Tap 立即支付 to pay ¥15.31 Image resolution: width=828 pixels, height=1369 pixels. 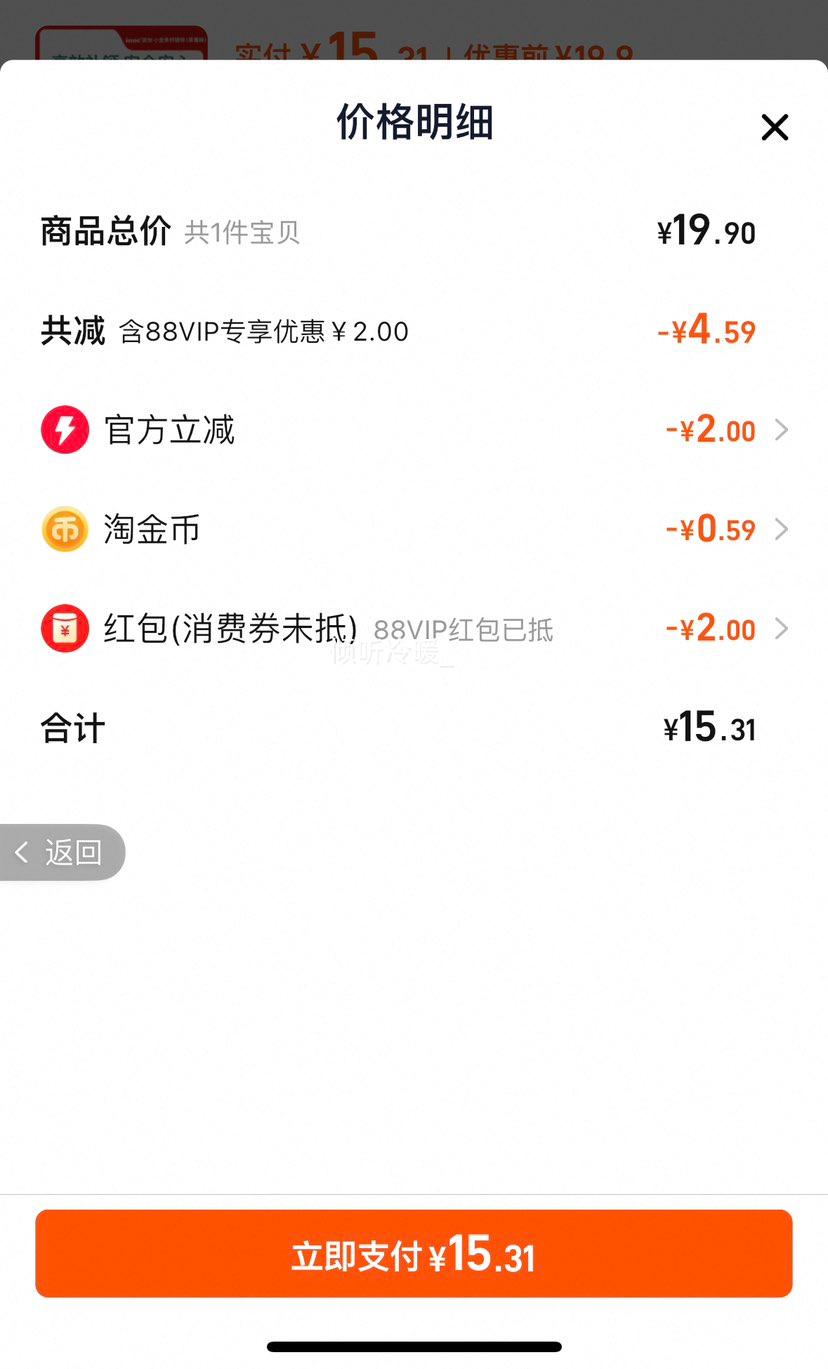tap(414, 1253)
